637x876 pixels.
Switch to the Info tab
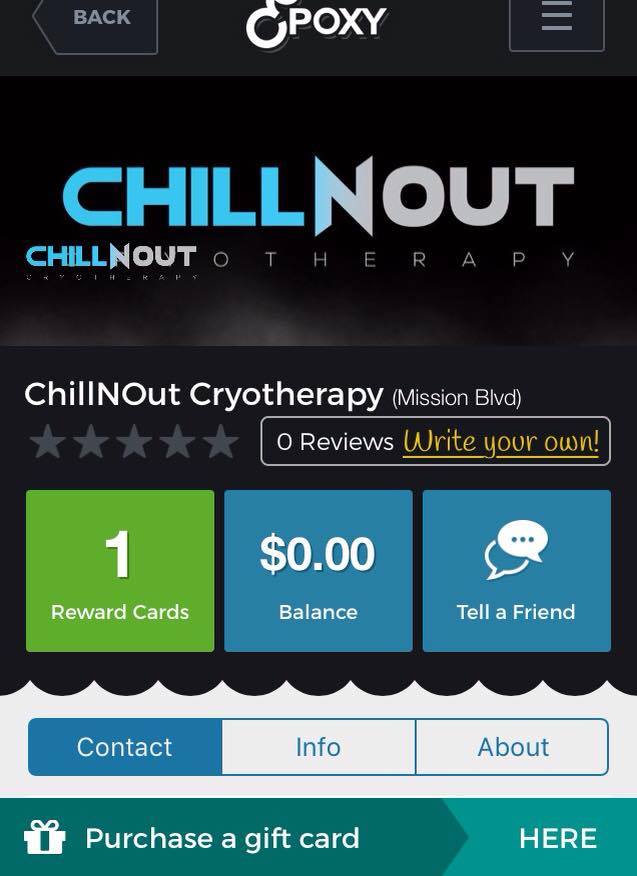pos(318,747)
